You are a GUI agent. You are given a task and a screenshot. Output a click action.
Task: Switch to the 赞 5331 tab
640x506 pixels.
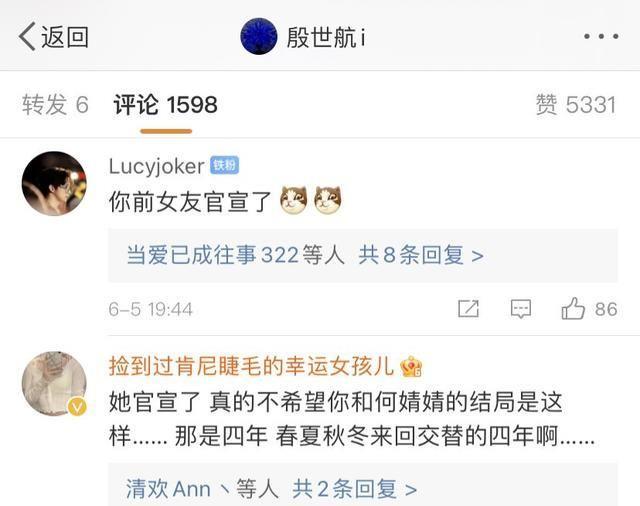[575, 104]
